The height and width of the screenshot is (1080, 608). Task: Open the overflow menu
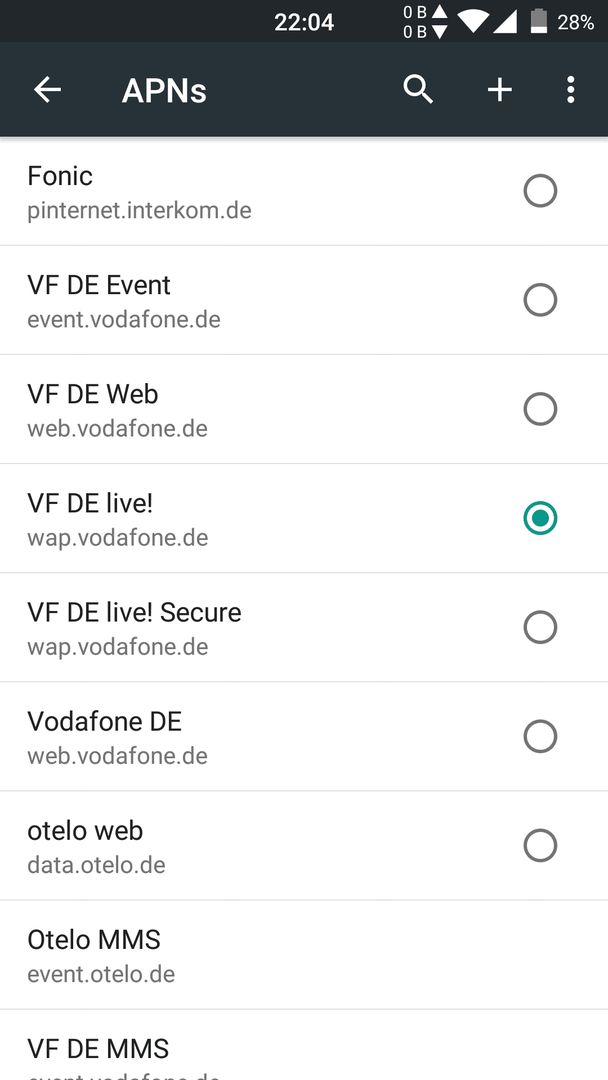pyautogui.click(x=570, y=90)
